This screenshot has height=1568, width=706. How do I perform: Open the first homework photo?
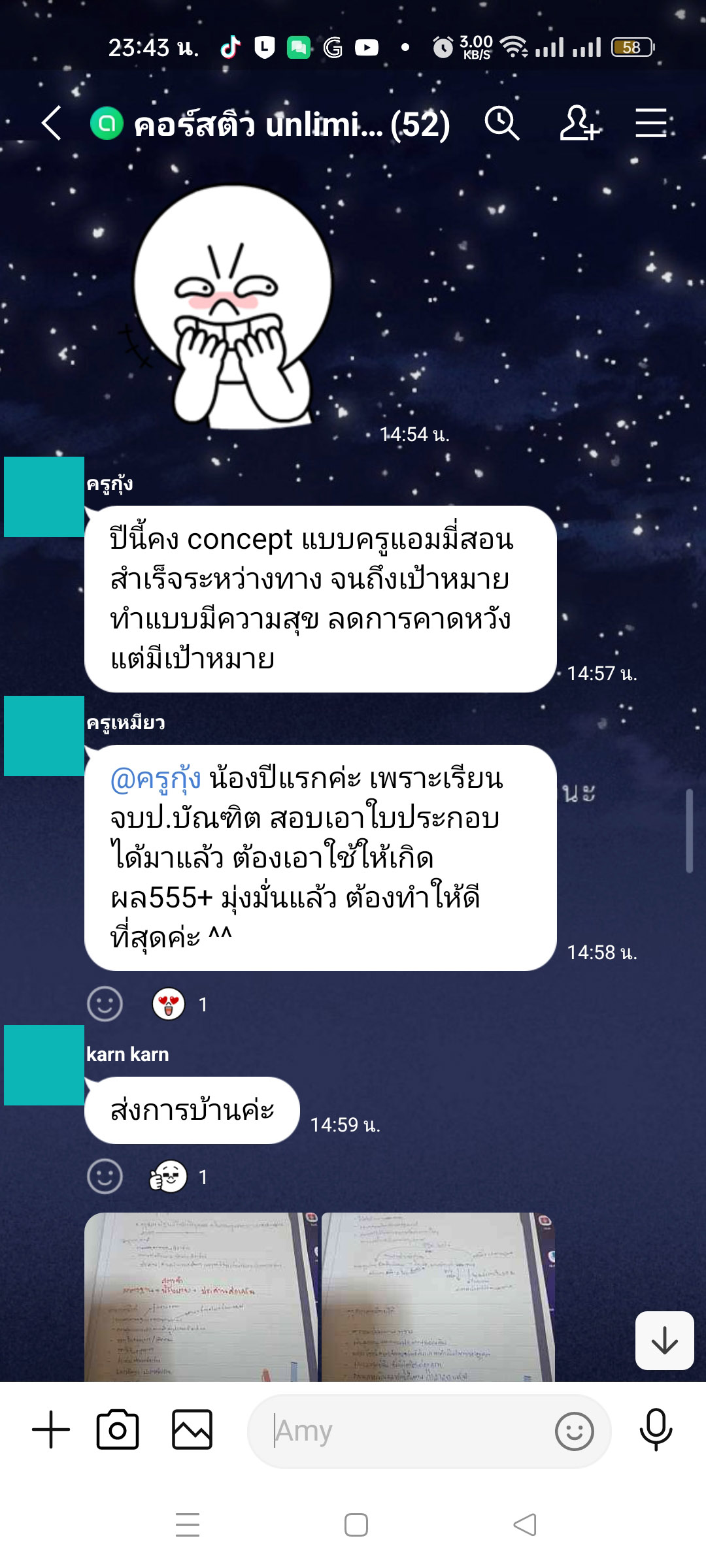click(x=201, y=1297)
